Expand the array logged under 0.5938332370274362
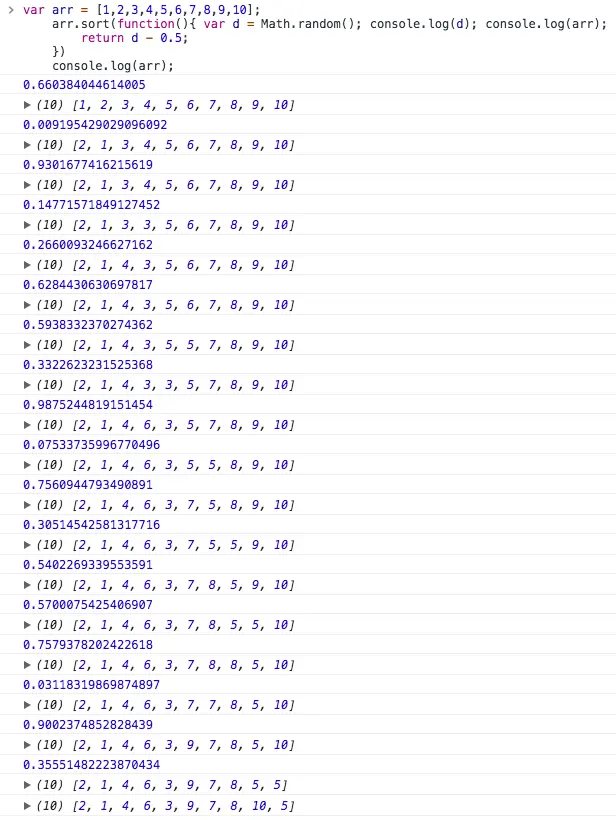Image resolution: width=616 pixels, height=820 pixels. pos(27,345)
